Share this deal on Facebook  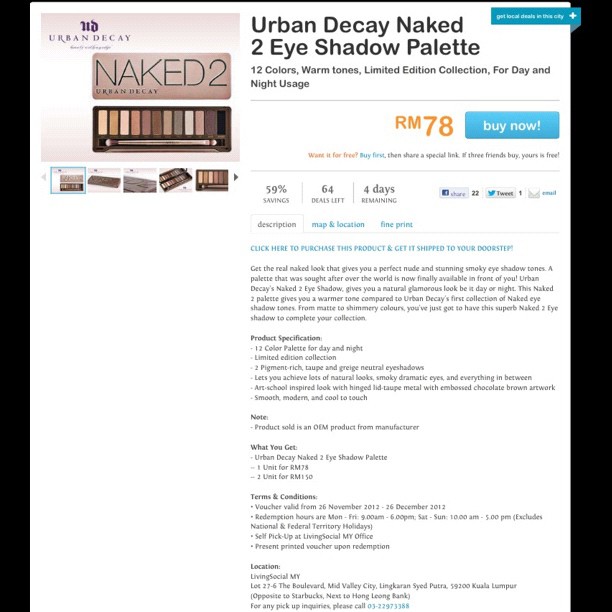[454, 193]
